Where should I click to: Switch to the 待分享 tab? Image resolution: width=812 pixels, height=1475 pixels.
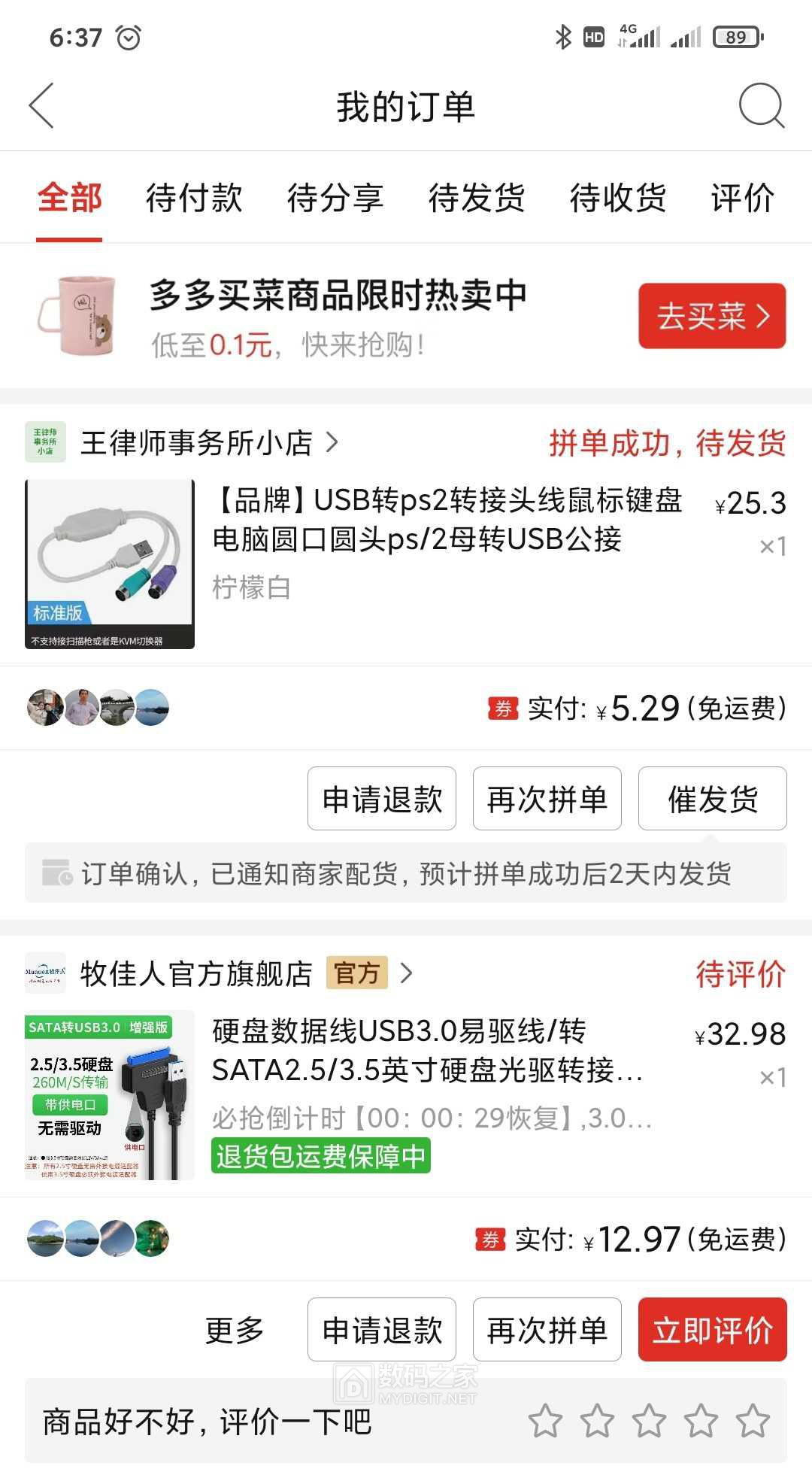pyautogui.click(x=335, y=199)
